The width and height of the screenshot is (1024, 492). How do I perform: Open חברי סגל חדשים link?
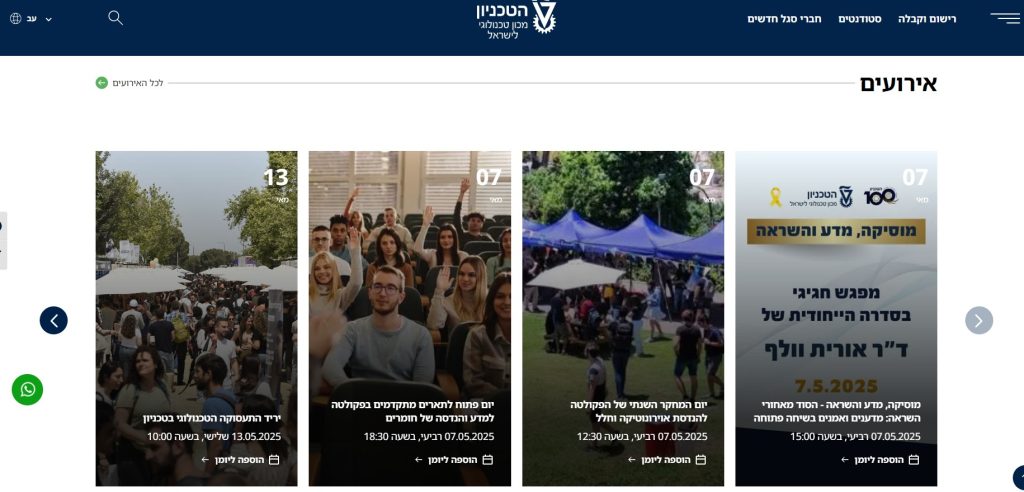(784, 18)
